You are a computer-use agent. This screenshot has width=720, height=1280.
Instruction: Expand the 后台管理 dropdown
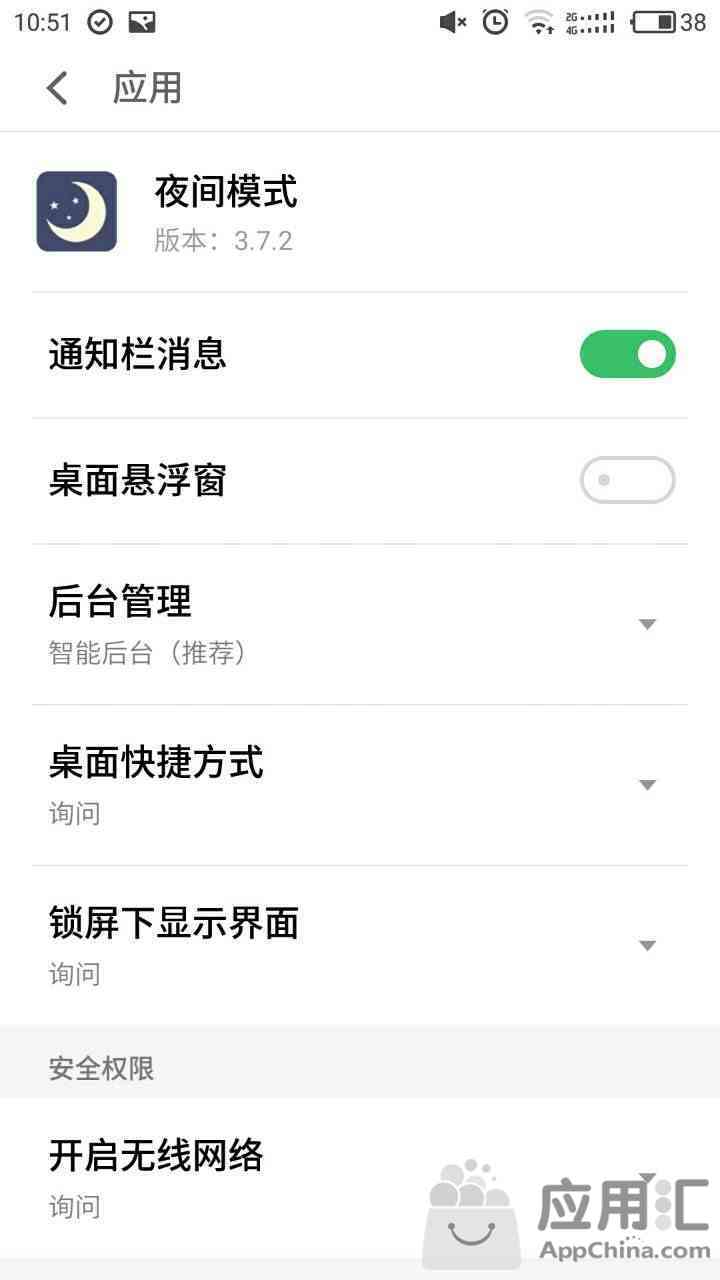[x=360, y=625]
